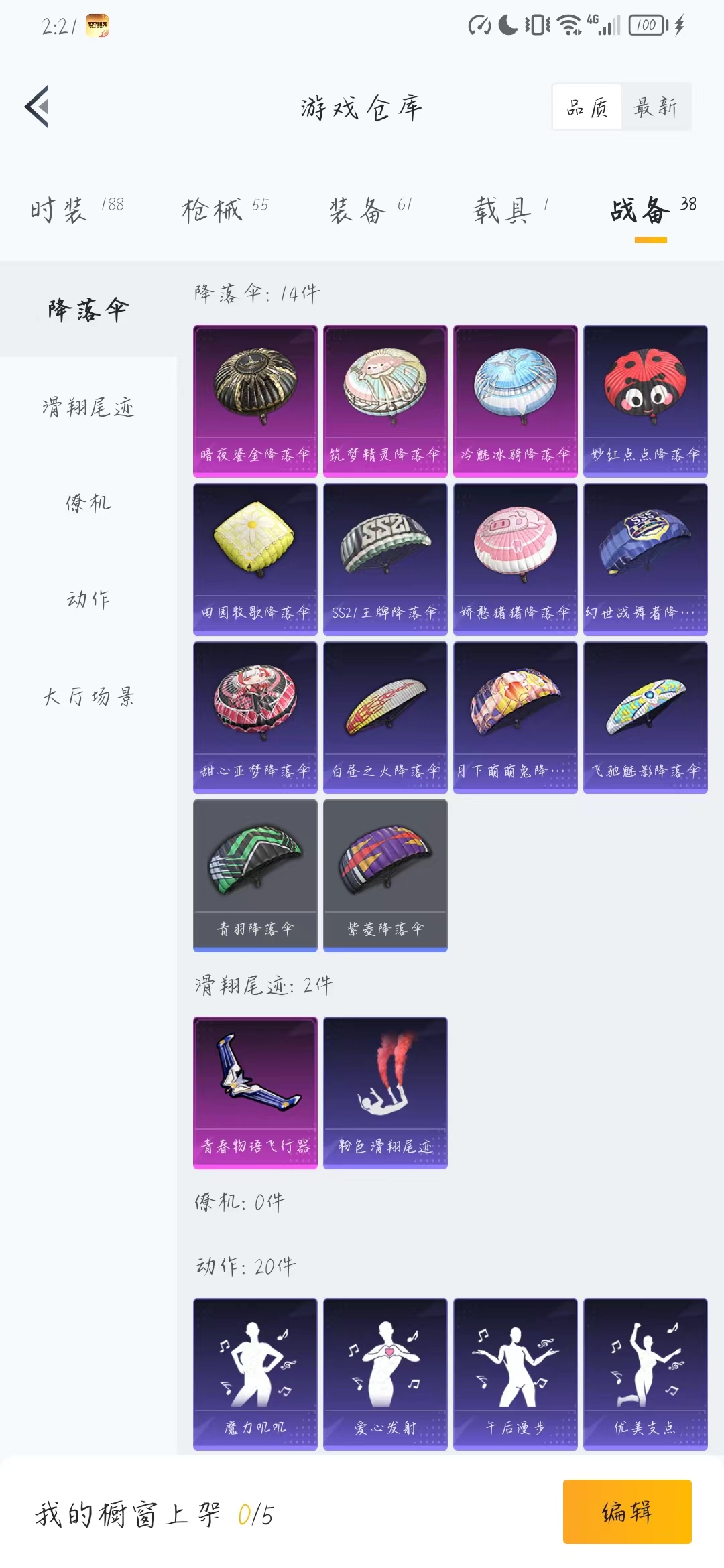Open the 妙红点点降落伞 item
724x1568 pixels.
tap(645, 401)
